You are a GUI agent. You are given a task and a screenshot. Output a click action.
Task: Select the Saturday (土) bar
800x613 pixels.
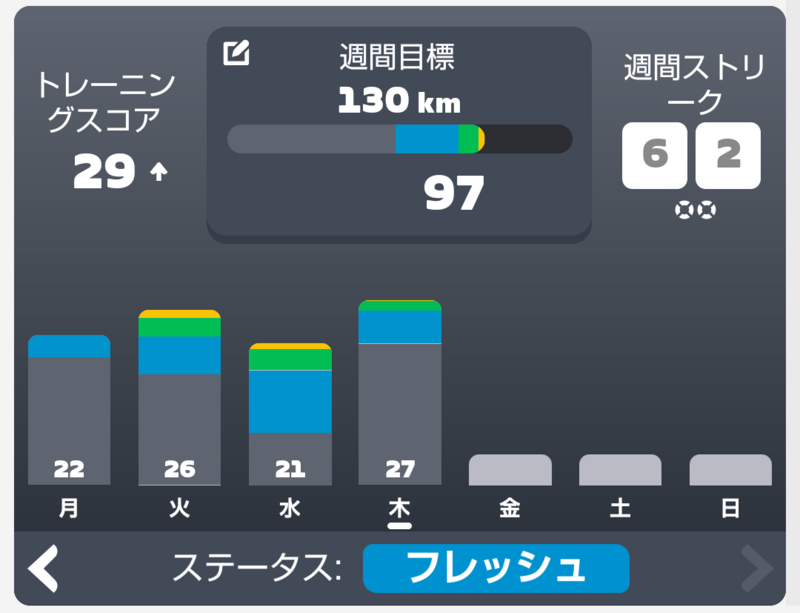tap(620, 470)
